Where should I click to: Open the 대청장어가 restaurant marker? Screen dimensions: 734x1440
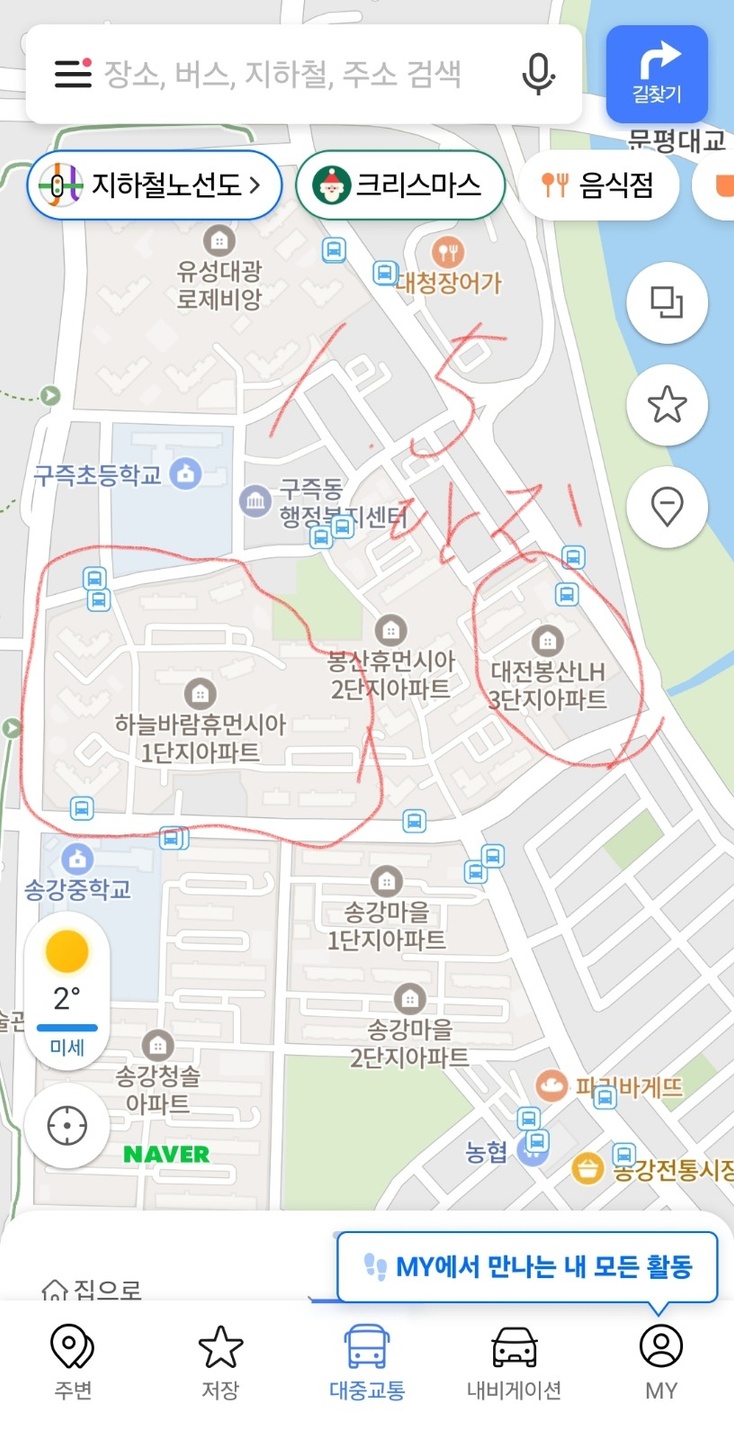coord(449,267)
